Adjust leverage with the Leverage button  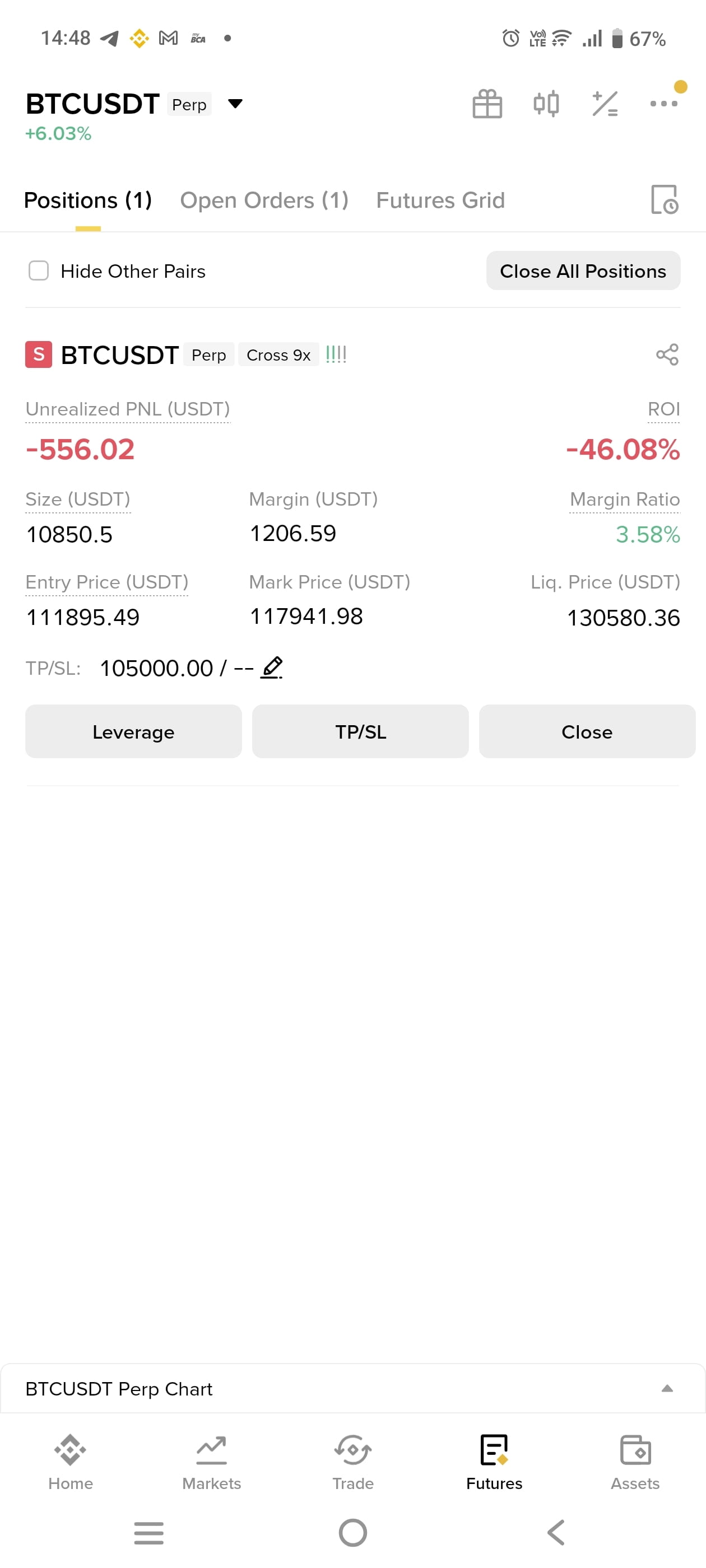coord(133,732)
